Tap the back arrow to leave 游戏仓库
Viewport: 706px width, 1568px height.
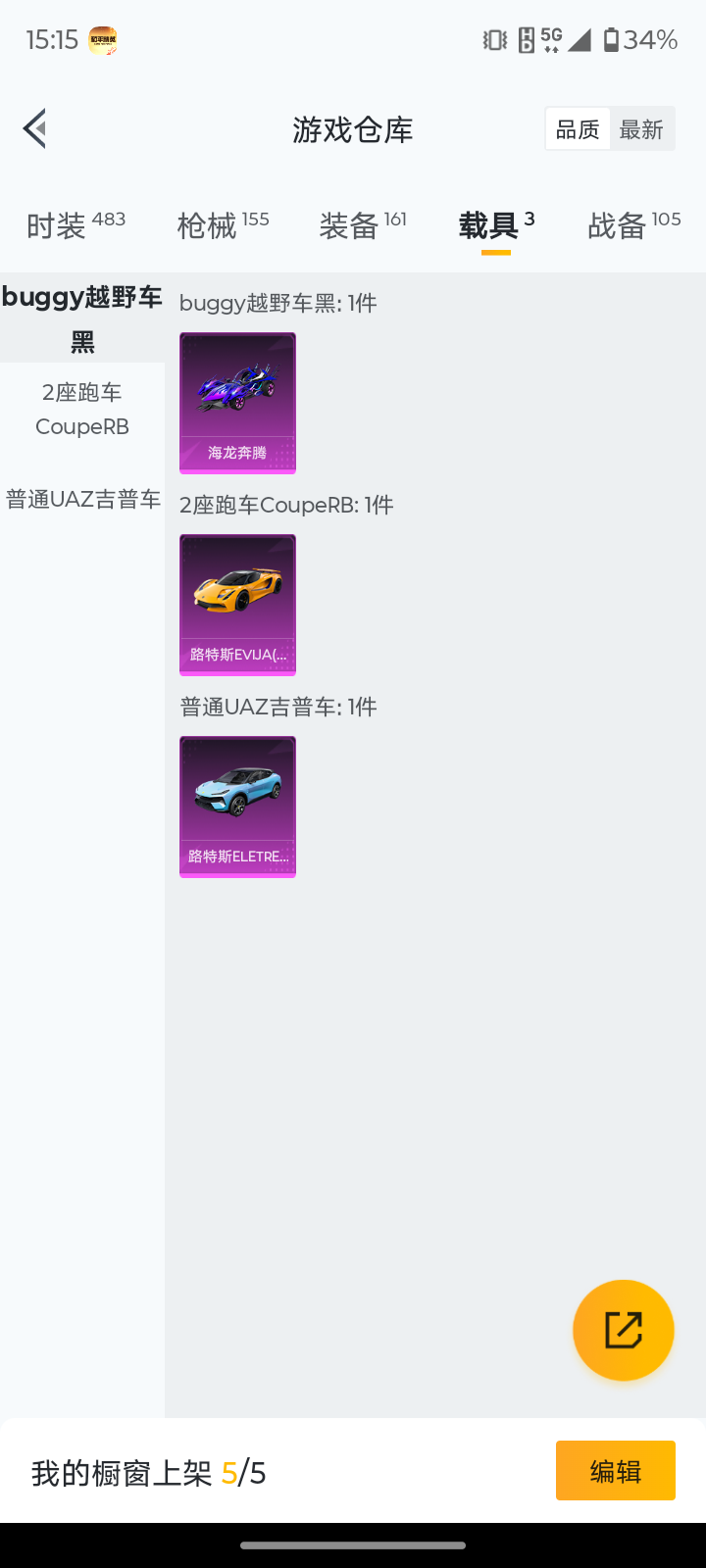coord(34,128)
